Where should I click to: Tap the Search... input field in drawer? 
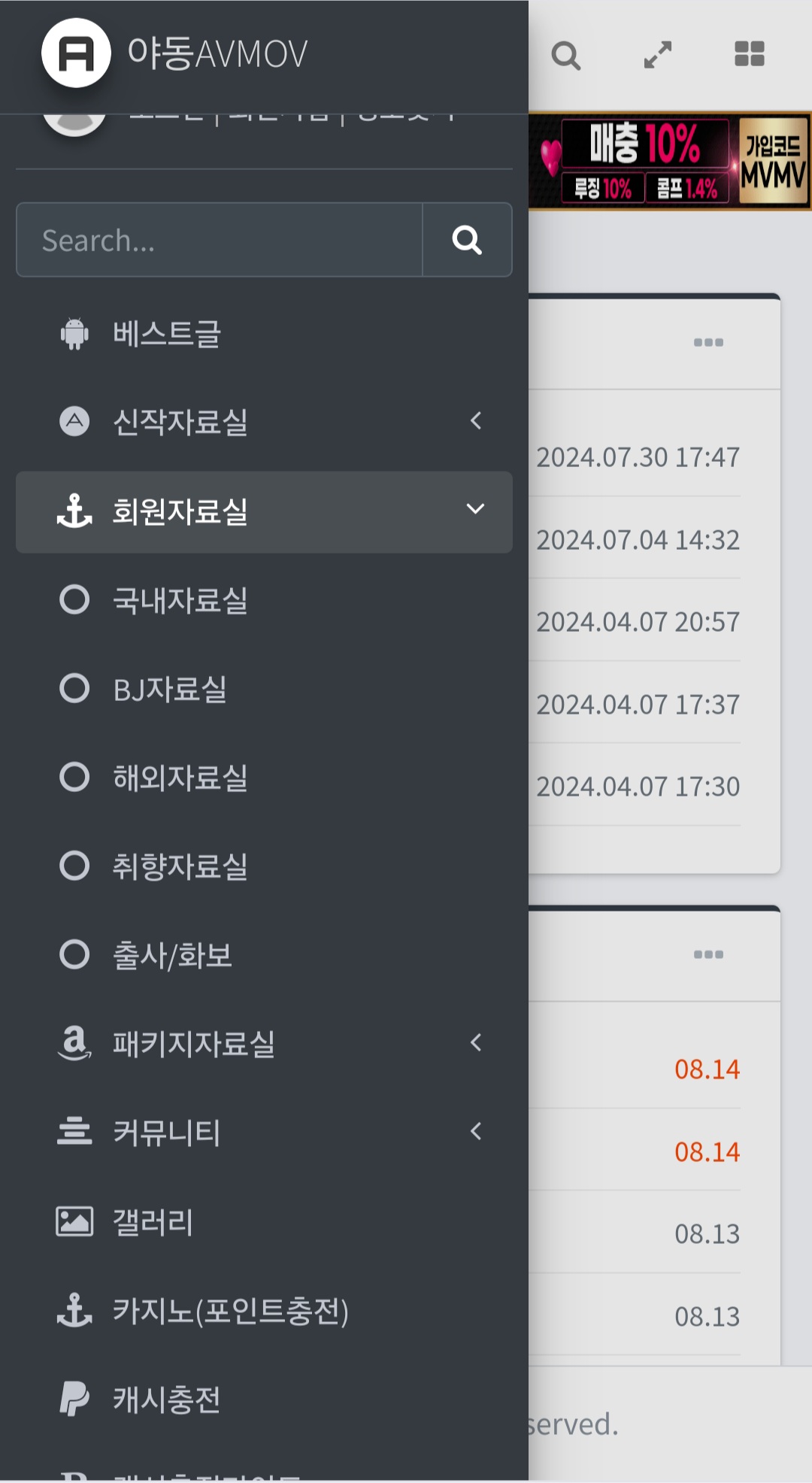(220, 240)
